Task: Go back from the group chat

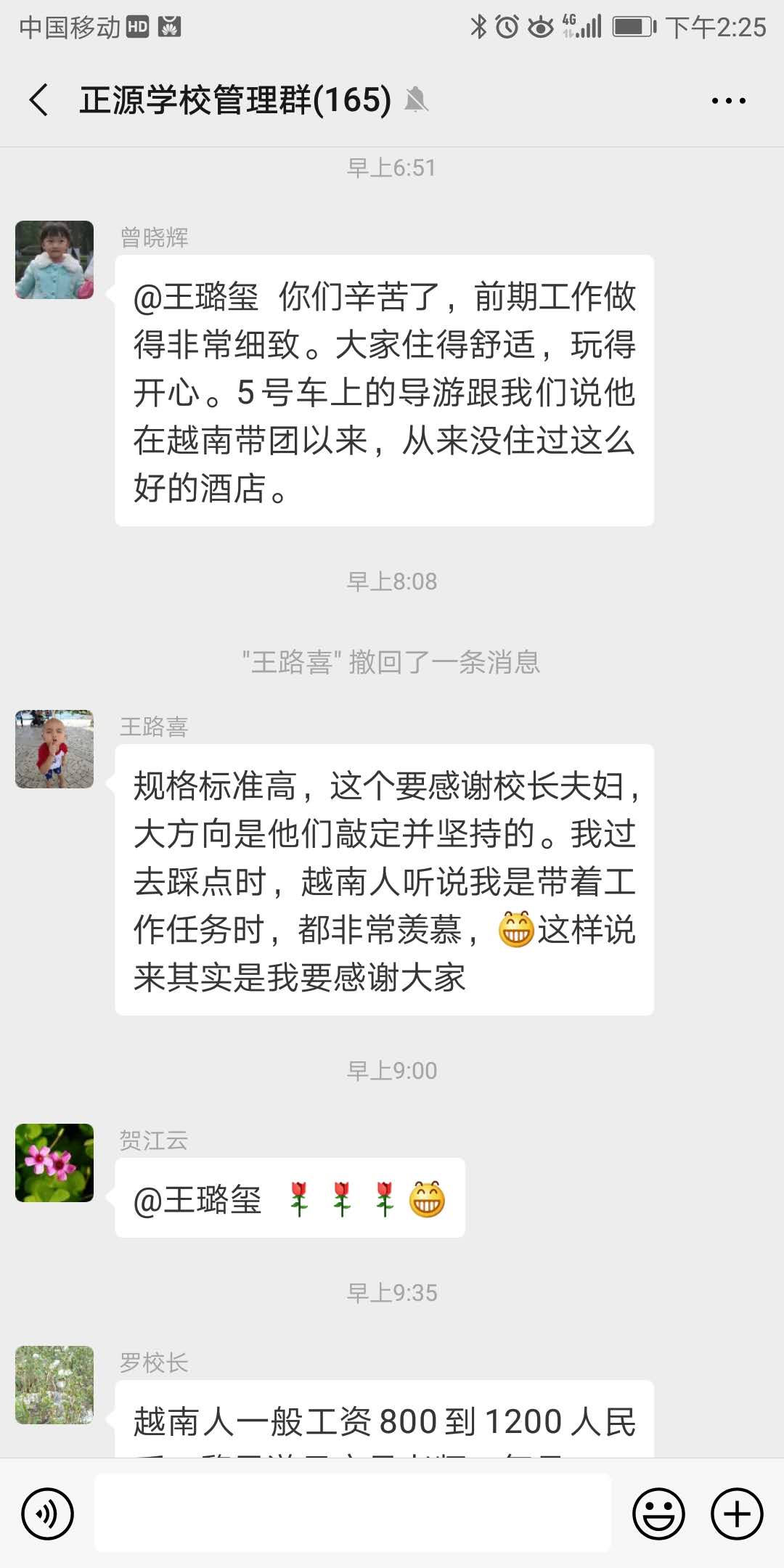Action: pyautogui.click(x=39, y=100)
